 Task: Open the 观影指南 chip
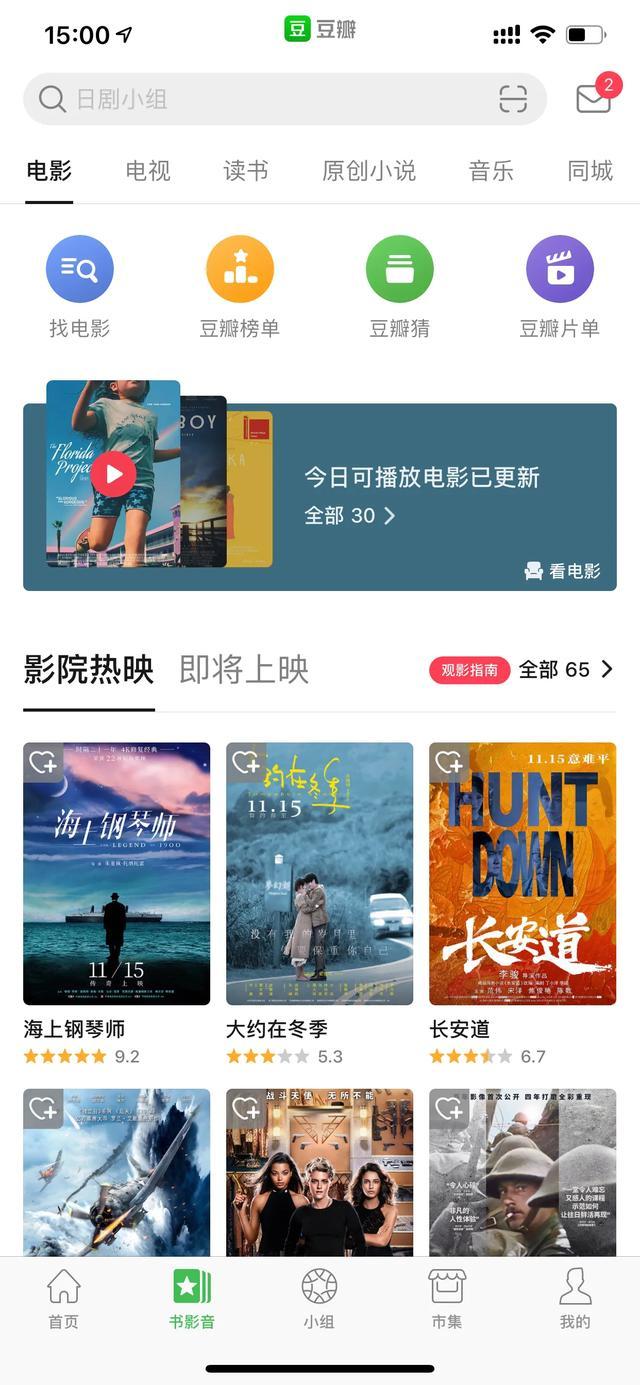tap(470, 670)
